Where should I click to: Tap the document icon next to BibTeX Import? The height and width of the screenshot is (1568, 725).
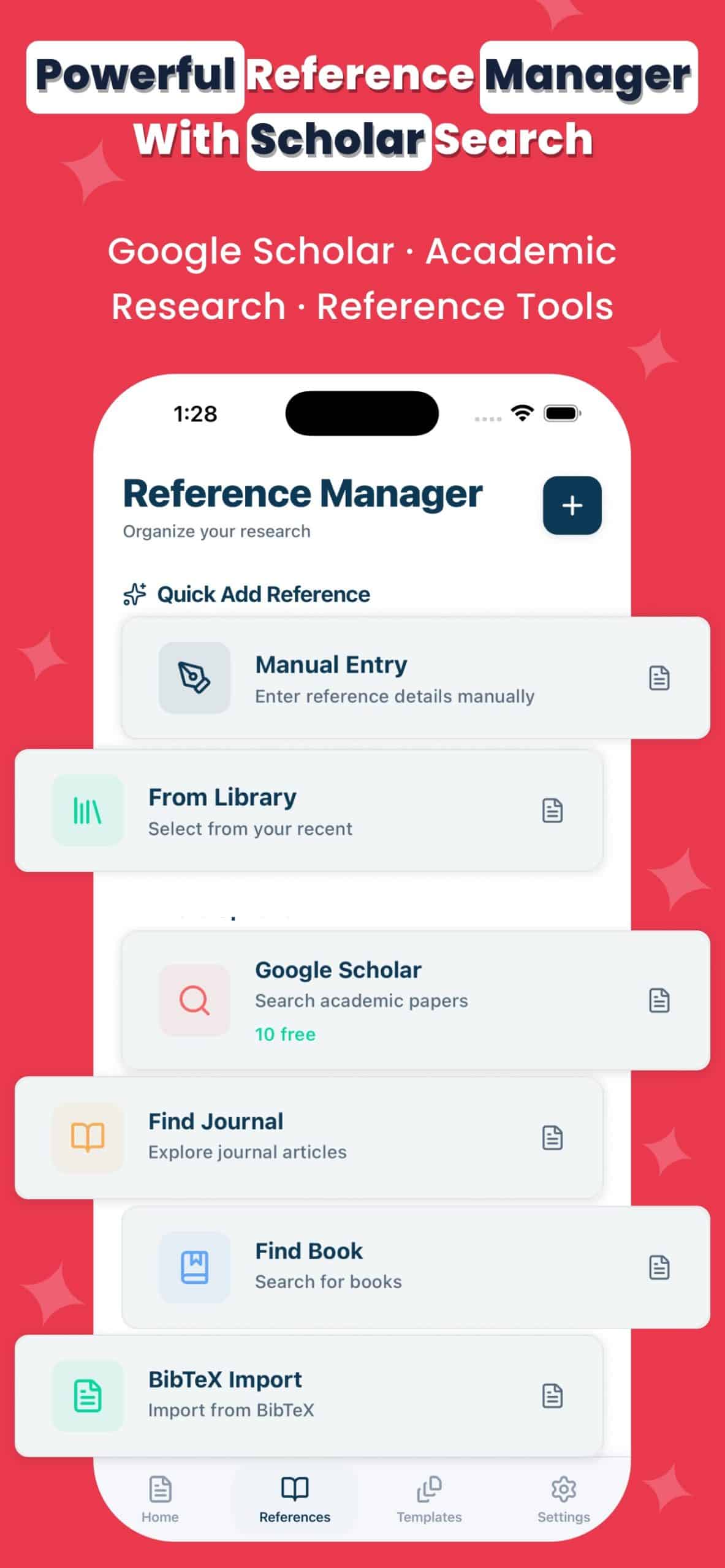tap(553, 1397)
